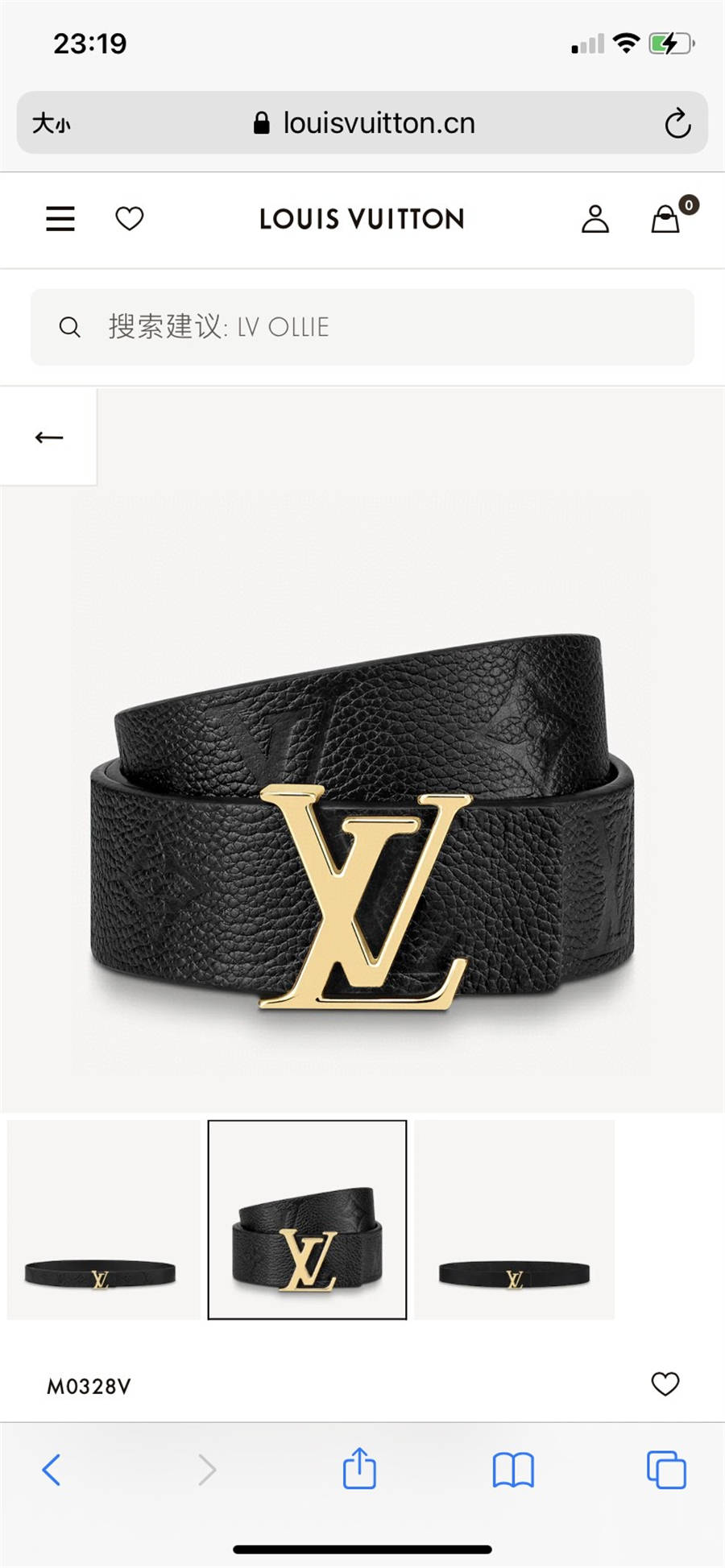Viewport: 725px width, 1568px height.
Task: Select the third belt thumbnail
Action: click(x=515, y=1219)
